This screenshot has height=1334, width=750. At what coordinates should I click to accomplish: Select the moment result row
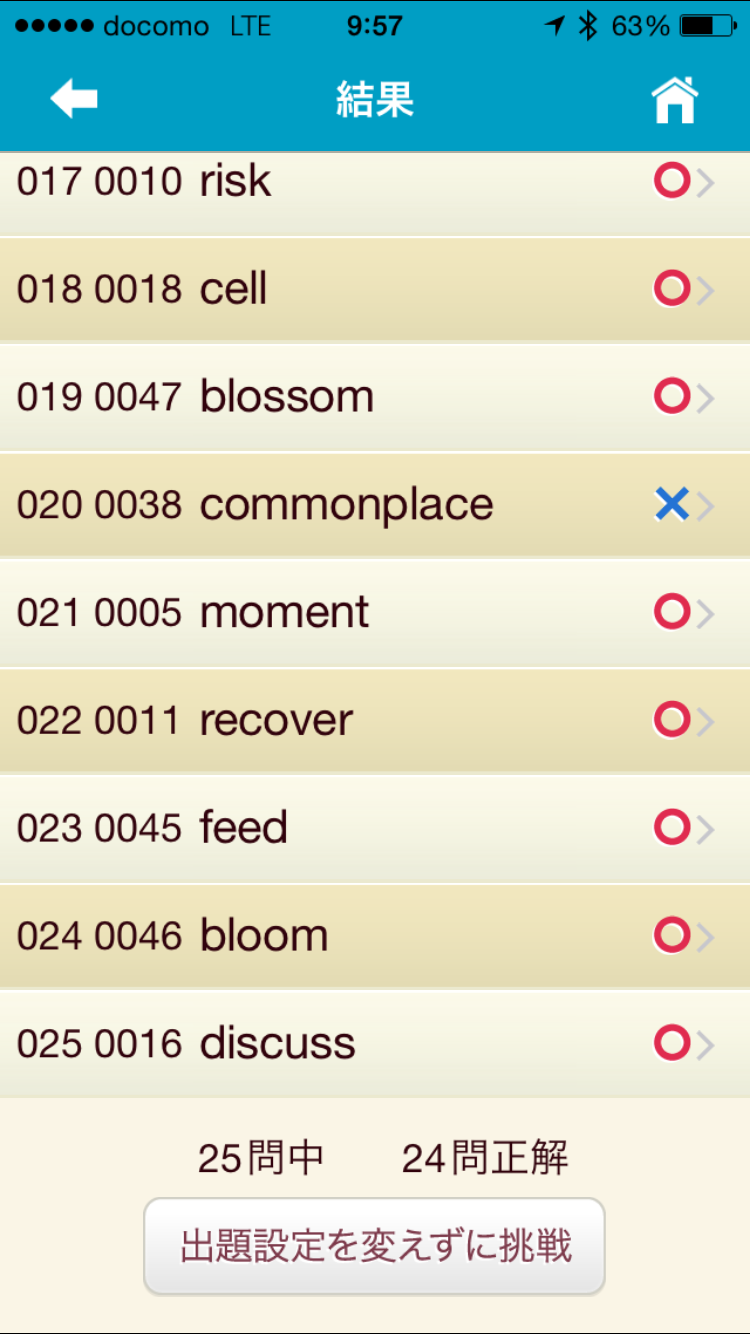375,613
